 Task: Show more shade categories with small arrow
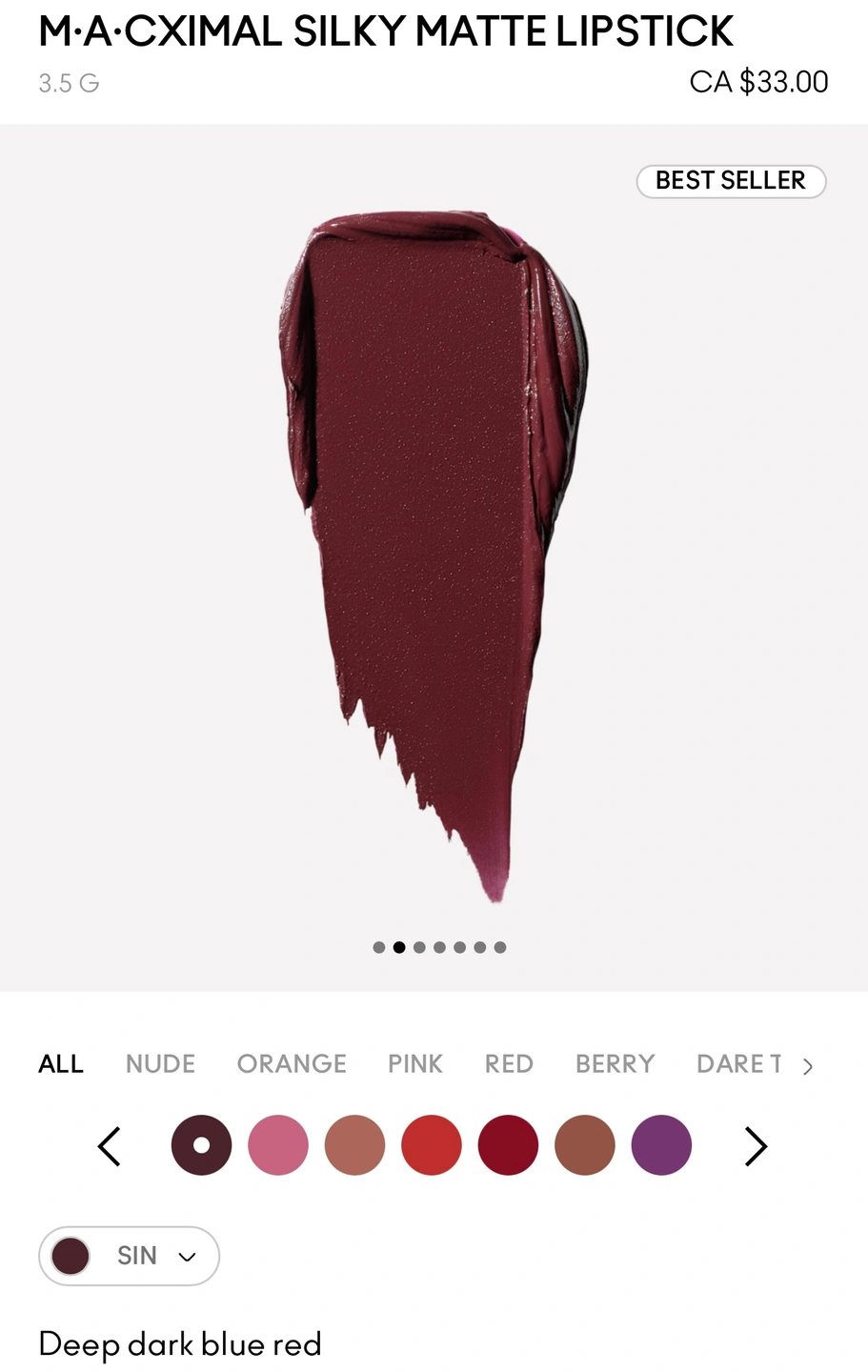(808, 1066)
